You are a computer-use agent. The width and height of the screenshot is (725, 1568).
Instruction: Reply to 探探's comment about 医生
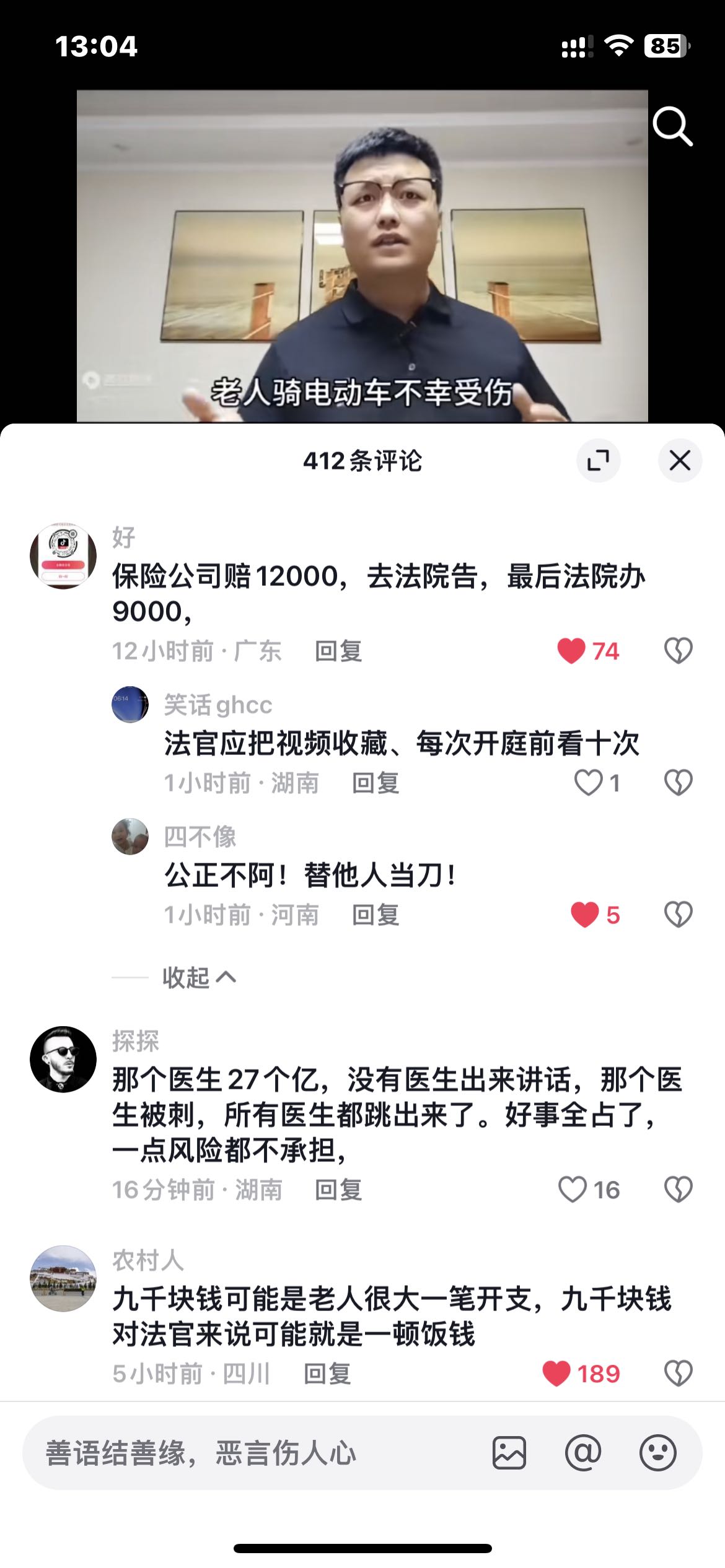pyautogui.click(x=338, y=1190)
